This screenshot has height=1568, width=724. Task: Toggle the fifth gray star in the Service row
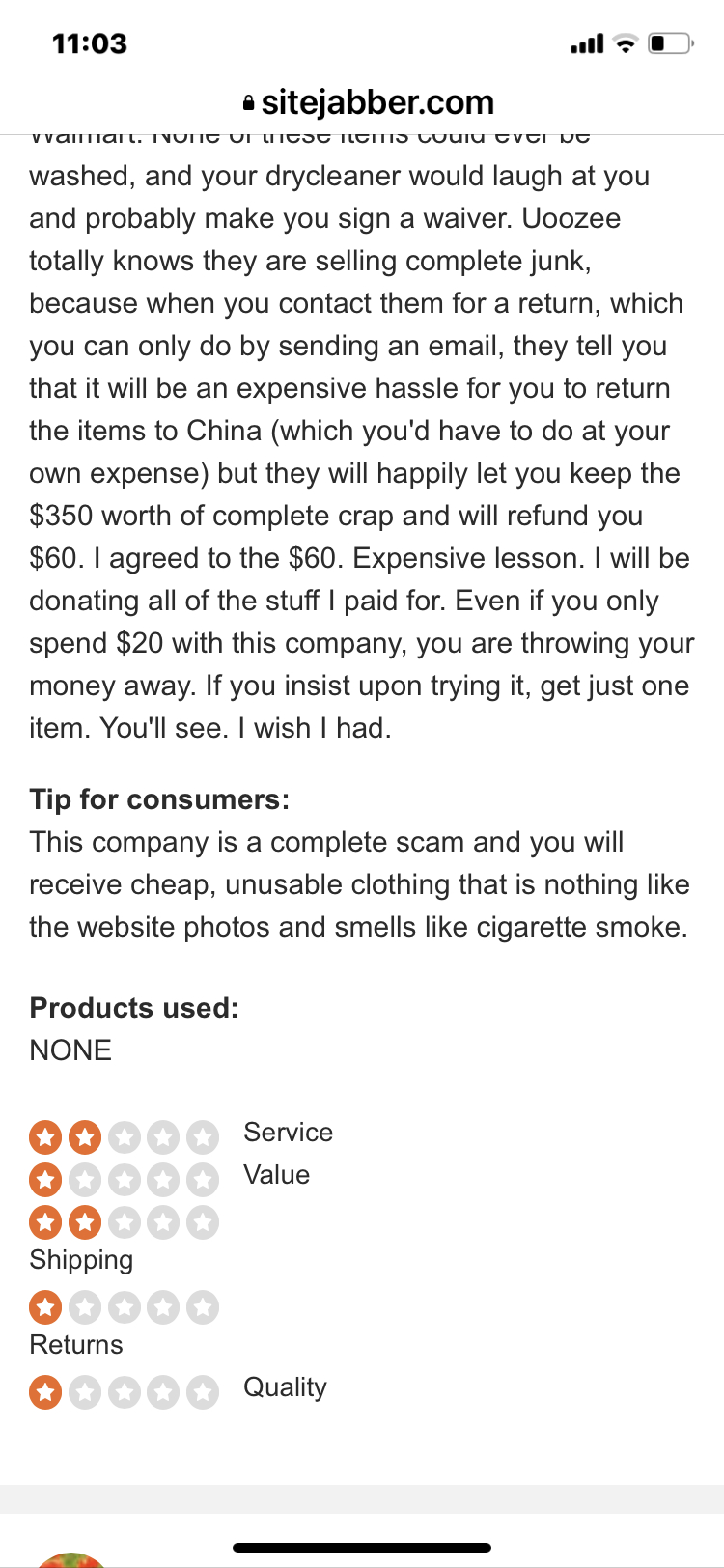204,1137
